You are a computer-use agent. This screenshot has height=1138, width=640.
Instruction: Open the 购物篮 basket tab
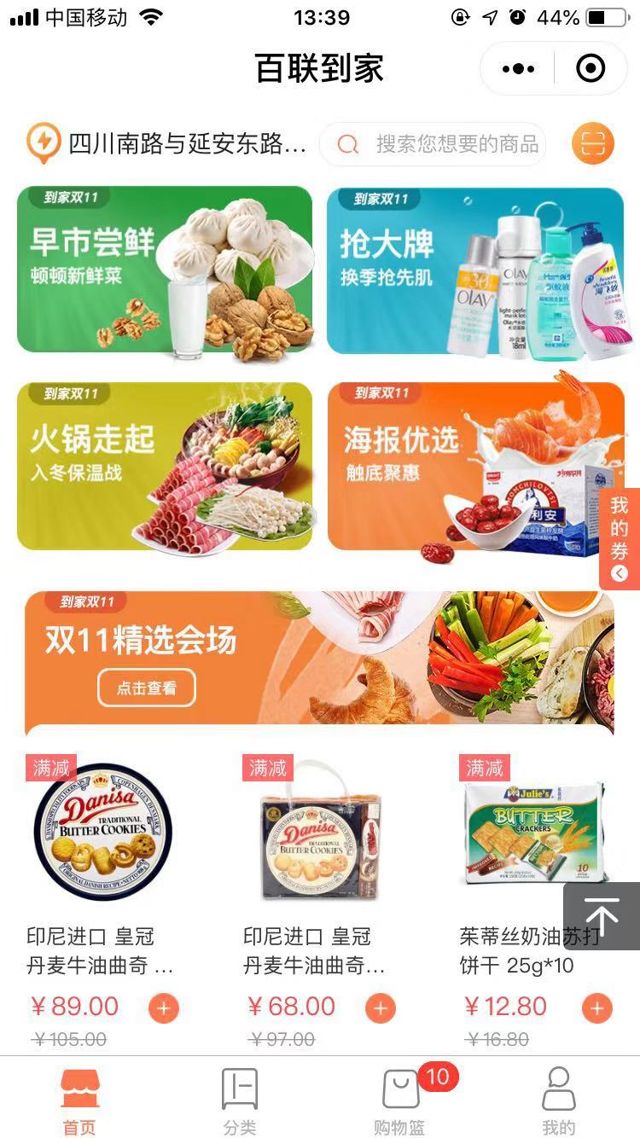400,1100
